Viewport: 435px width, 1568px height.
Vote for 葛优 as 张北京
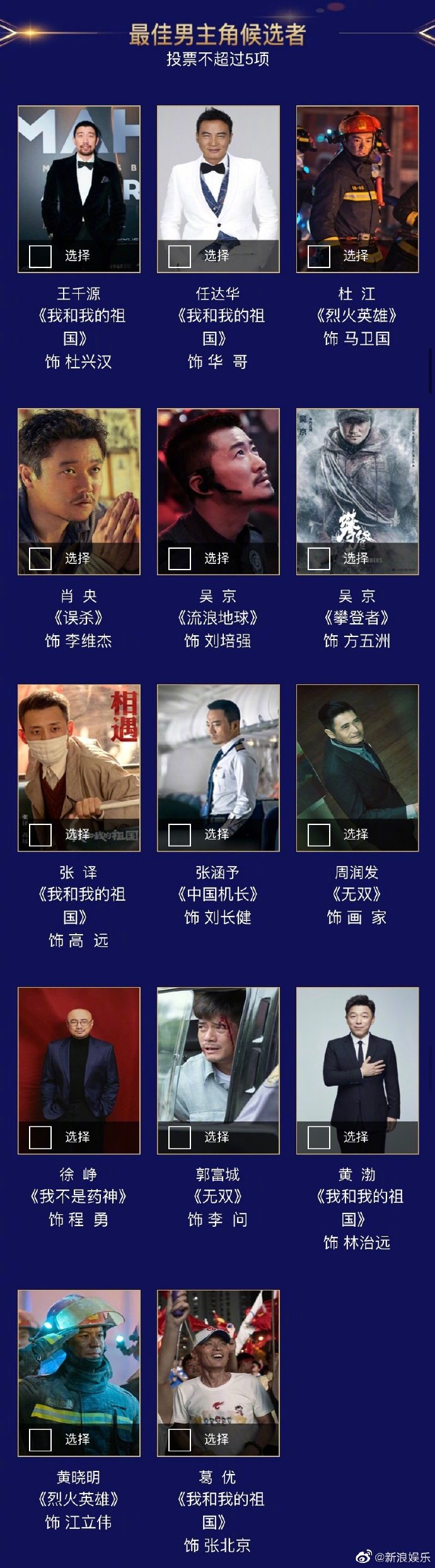(x=180, y=1439)
